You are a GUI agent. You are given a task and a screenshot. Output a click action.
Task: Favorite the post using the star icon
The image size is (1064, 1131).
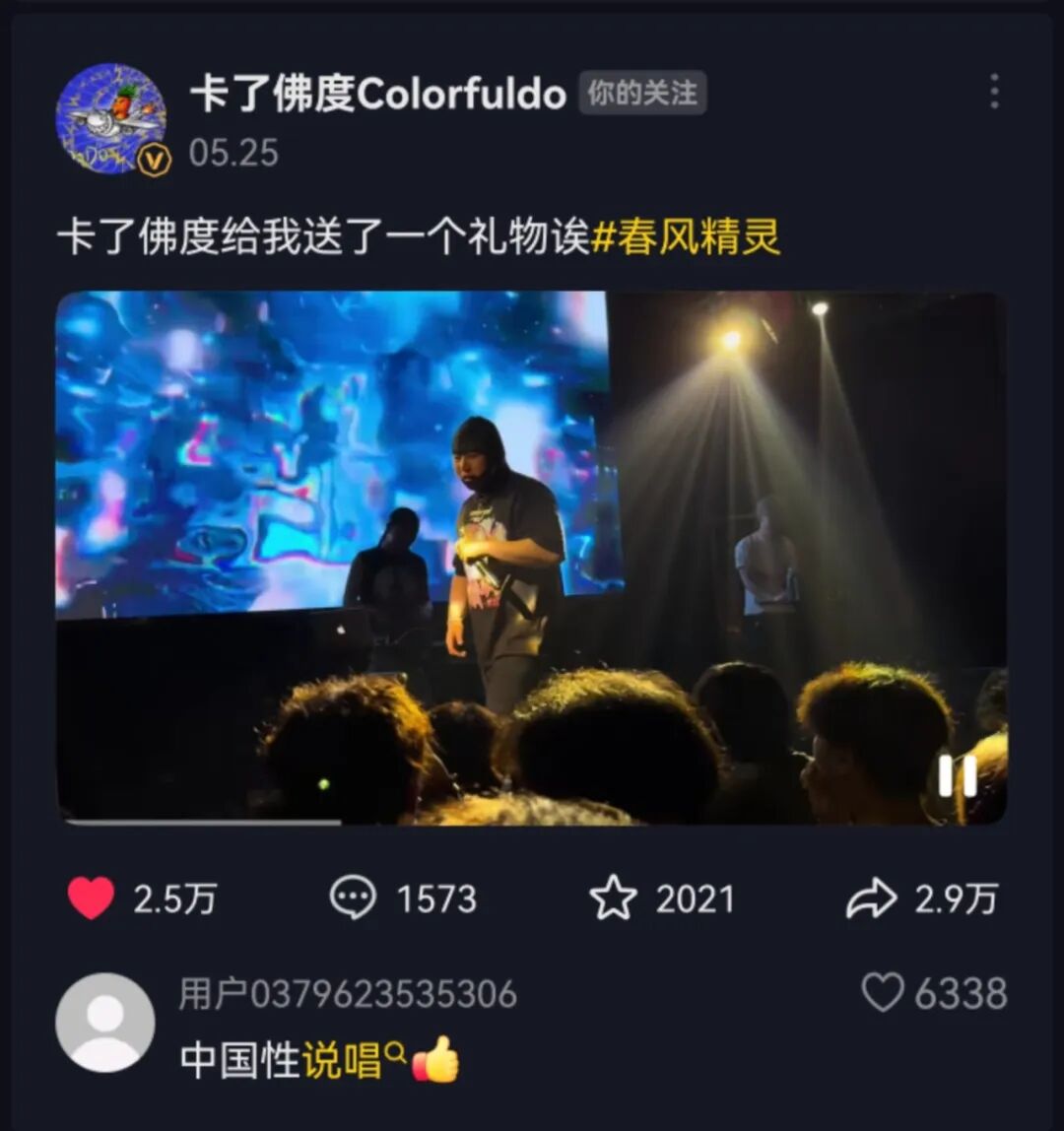pyautogui.click(x=616, y=898)
